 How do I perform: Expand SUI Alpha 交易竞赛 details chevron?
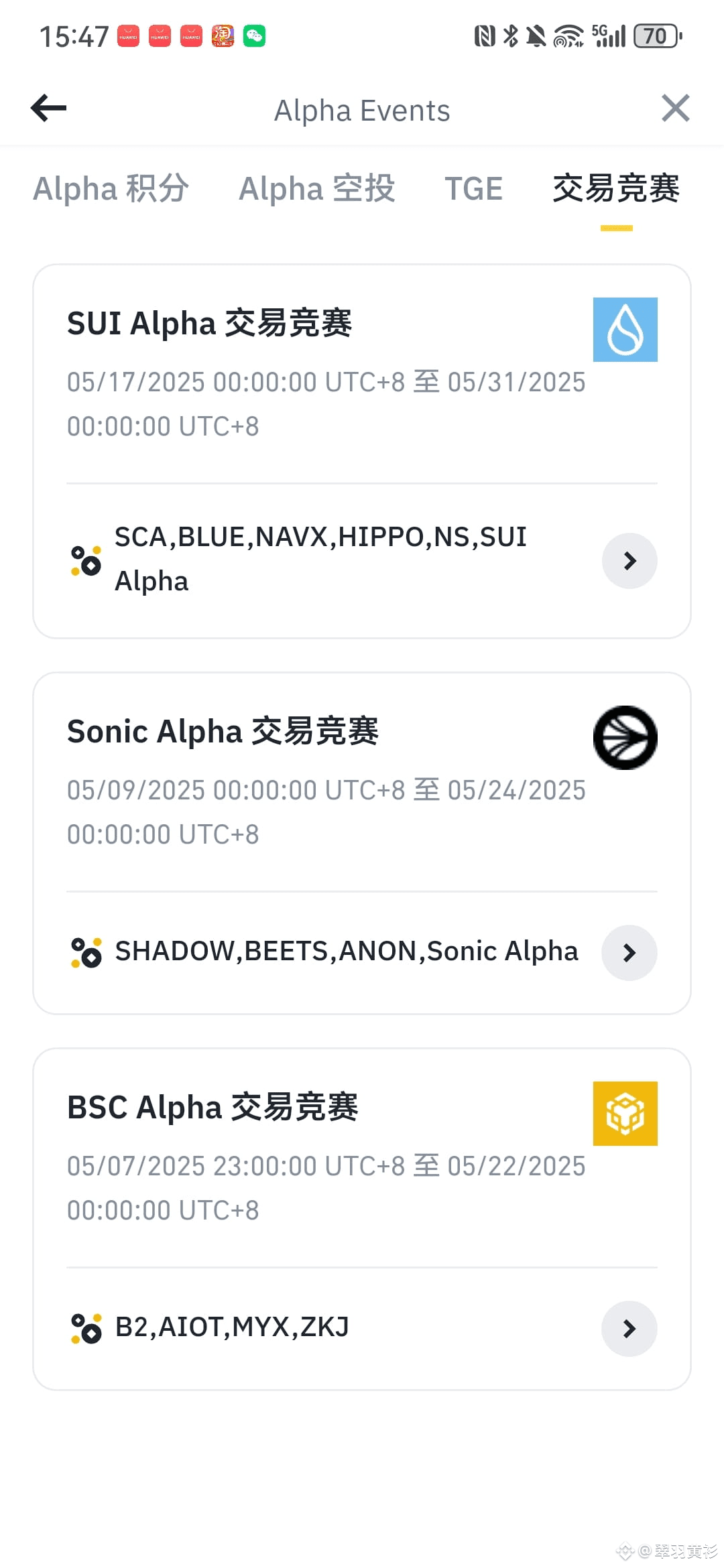629,561
